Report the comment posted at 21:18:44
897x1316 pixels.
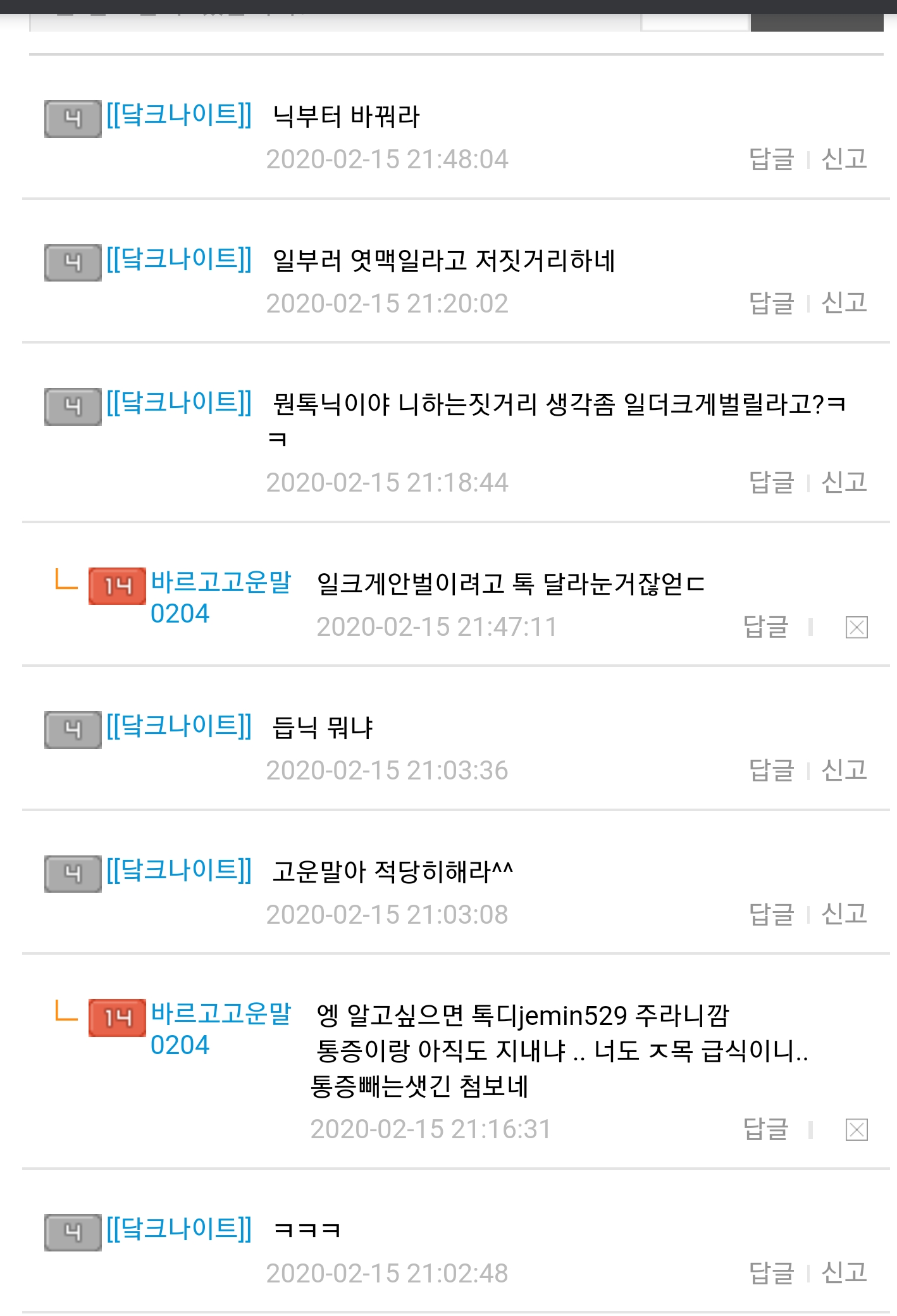[x=844, y=482]
